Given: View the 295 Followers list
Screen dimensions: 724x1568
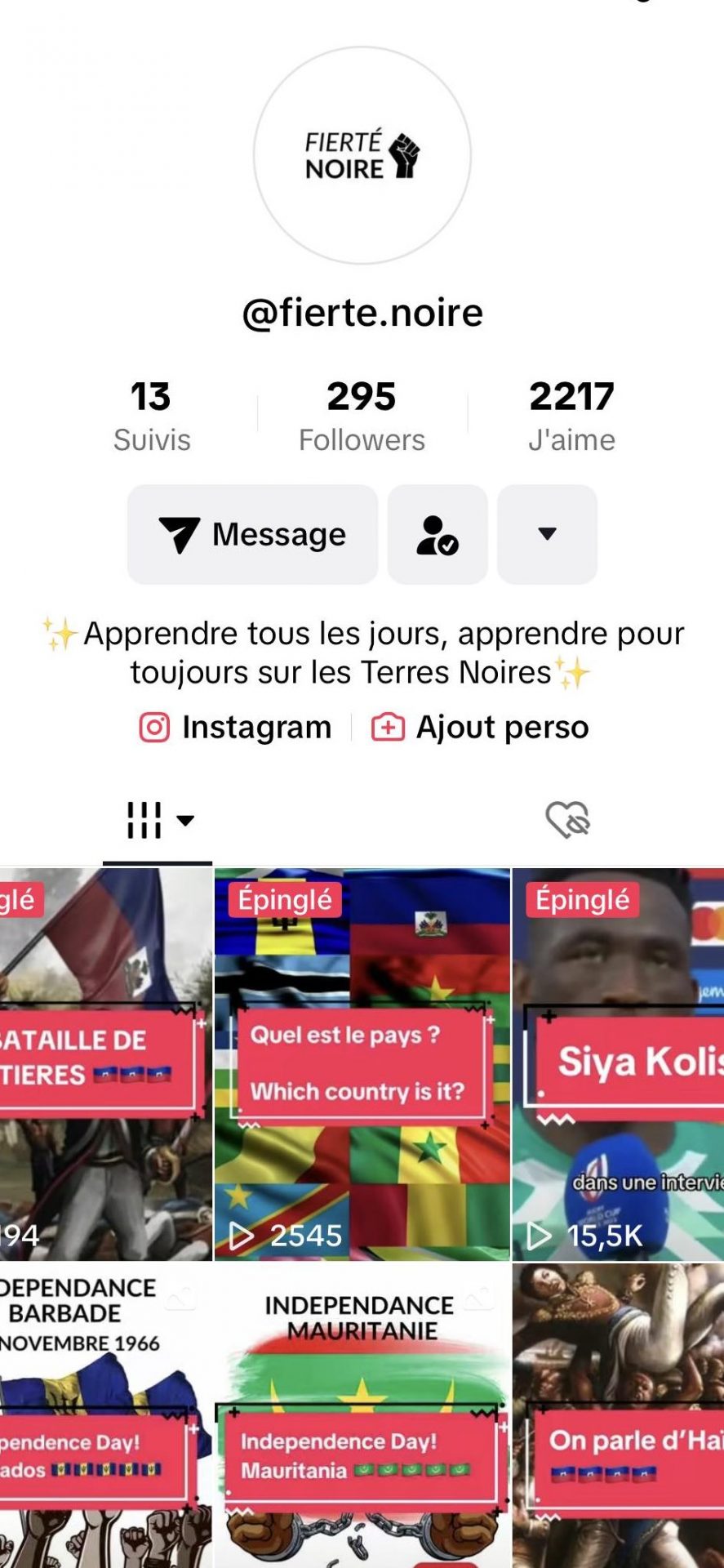Looking at the screenshot, I should coord(362,416).
